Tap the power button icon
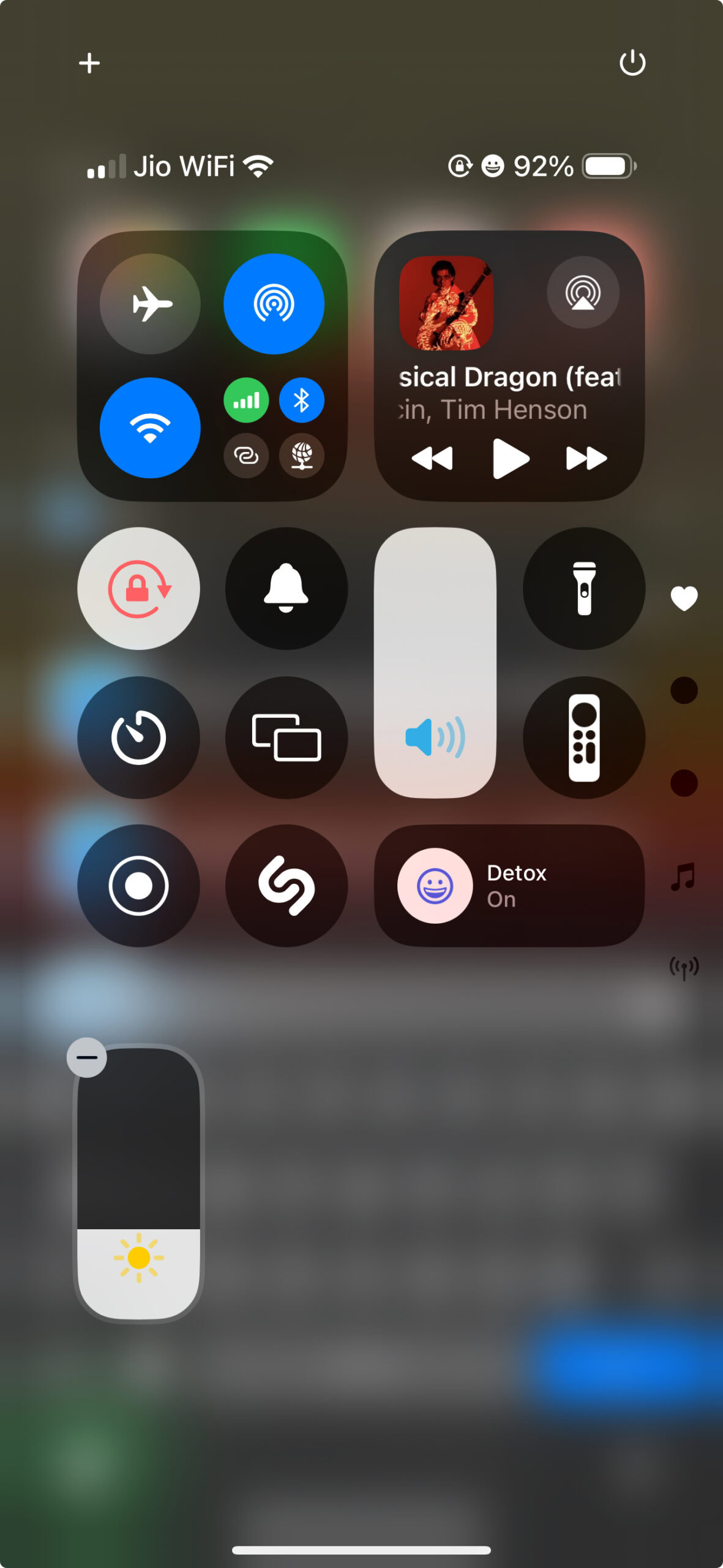The width and height of the screenshot is (723, 1568). (x=632, y=62)
